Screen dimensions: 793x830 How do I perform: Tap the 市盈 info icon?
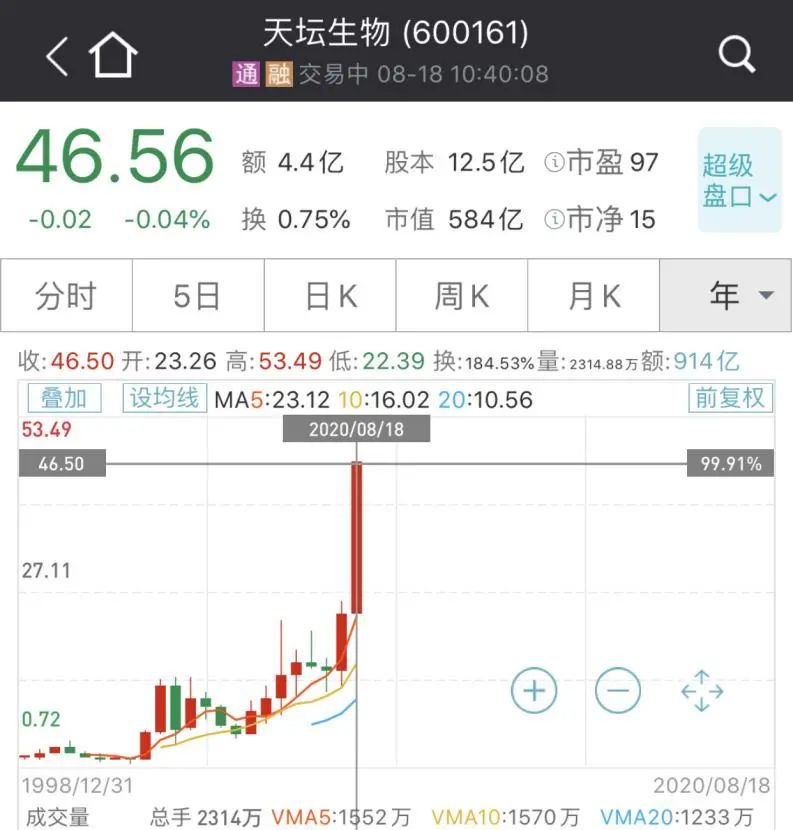coord(555,163)
